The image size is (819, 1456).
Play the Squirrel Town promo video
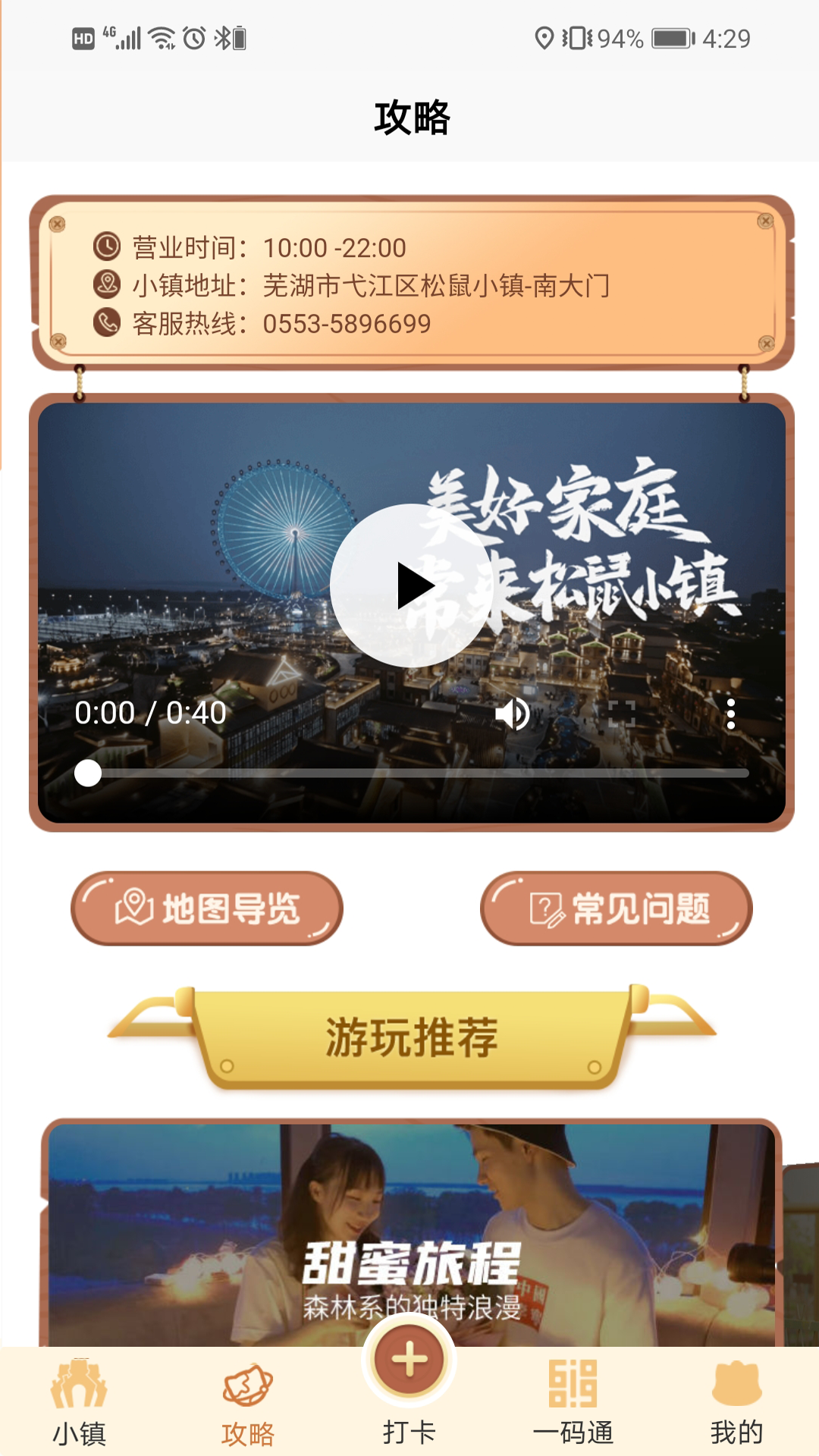click(412, 585)
